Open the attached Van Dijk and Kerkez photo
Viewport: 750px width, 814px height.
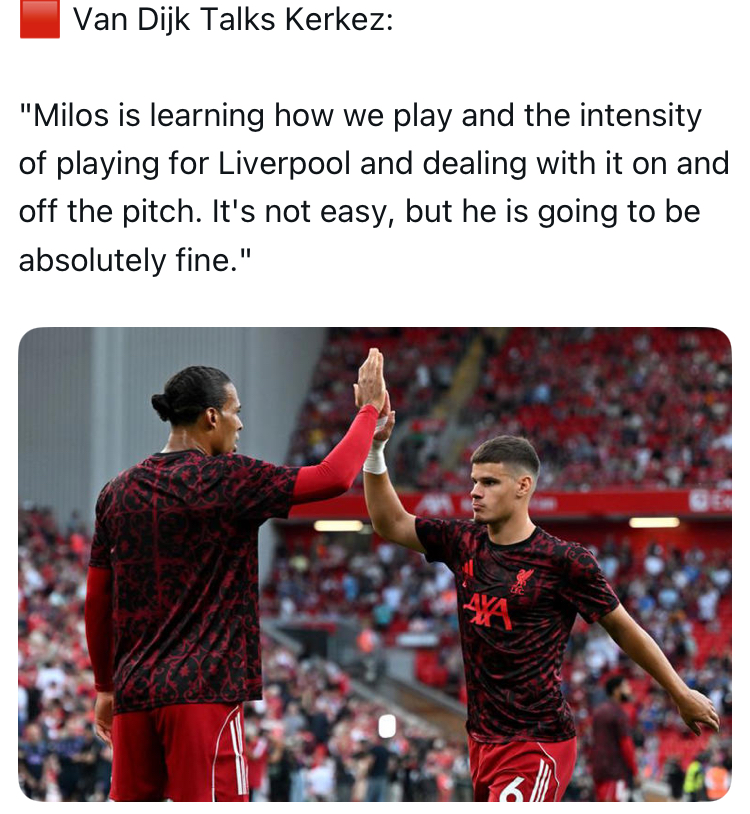pyautogui.click(x=375, y=564)
